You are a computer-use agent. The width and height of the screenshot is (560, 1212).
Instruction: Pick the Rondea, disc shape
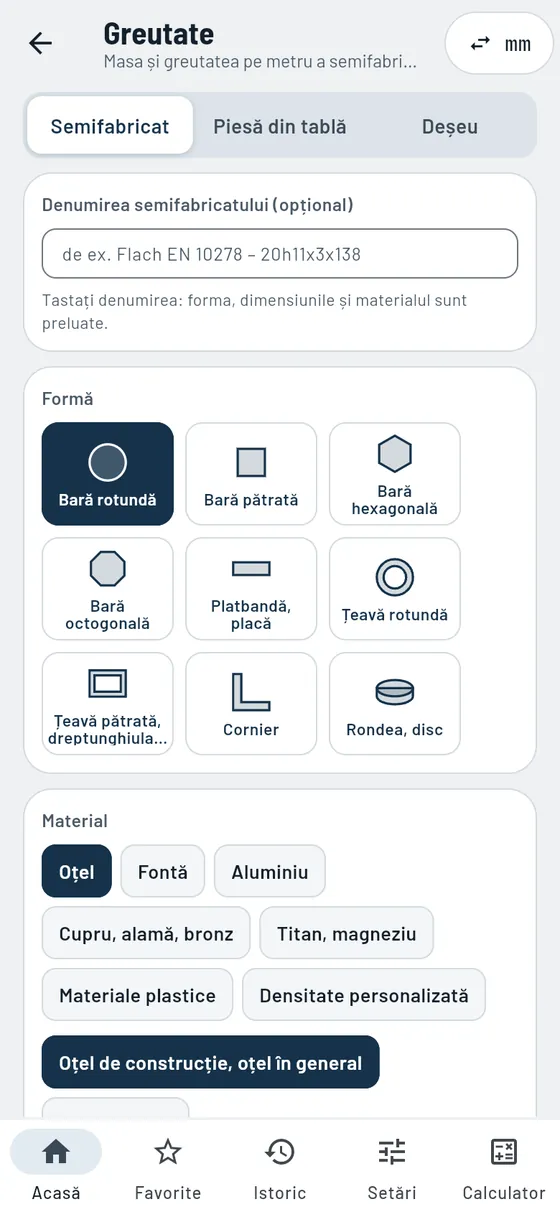[395, 704]
